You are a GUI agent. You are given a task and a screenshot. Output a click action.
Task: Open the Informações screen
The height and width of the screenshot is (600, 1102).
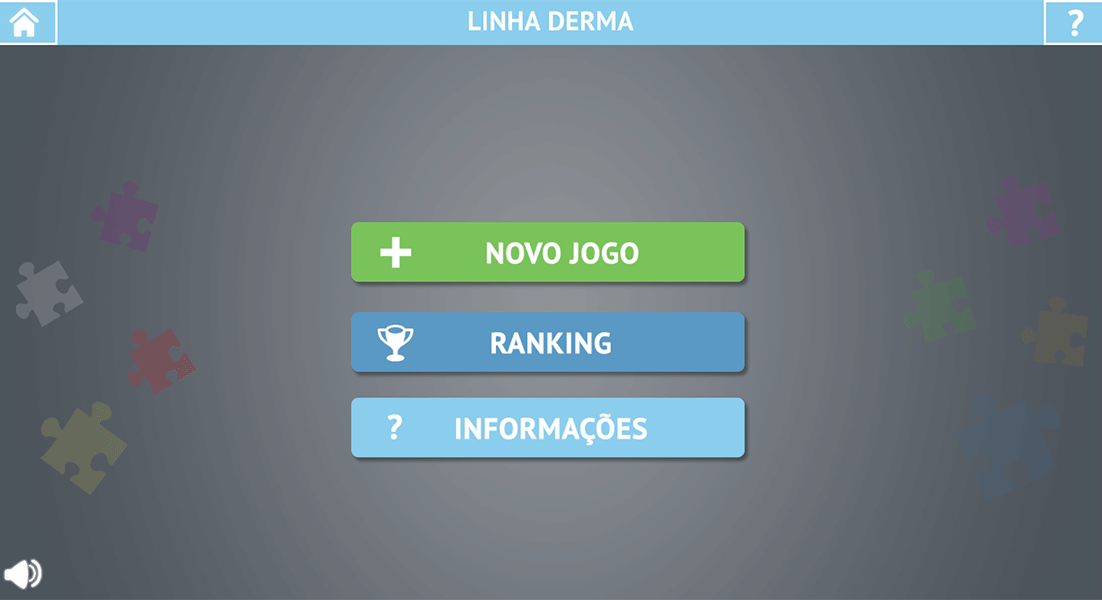point(547,428)
